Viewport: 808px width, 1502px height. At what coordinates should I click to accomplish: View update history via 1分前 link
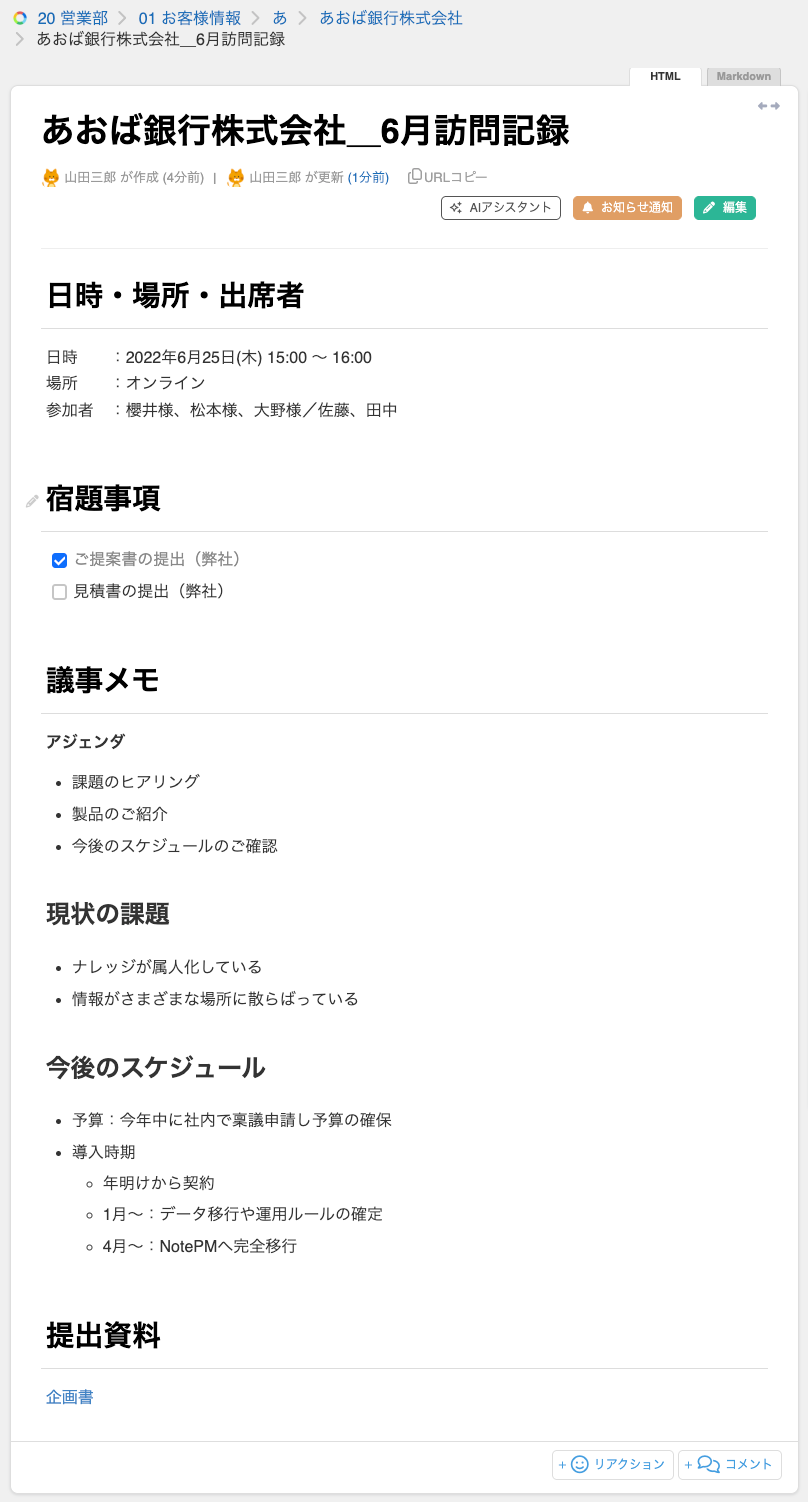click(368, 177)
